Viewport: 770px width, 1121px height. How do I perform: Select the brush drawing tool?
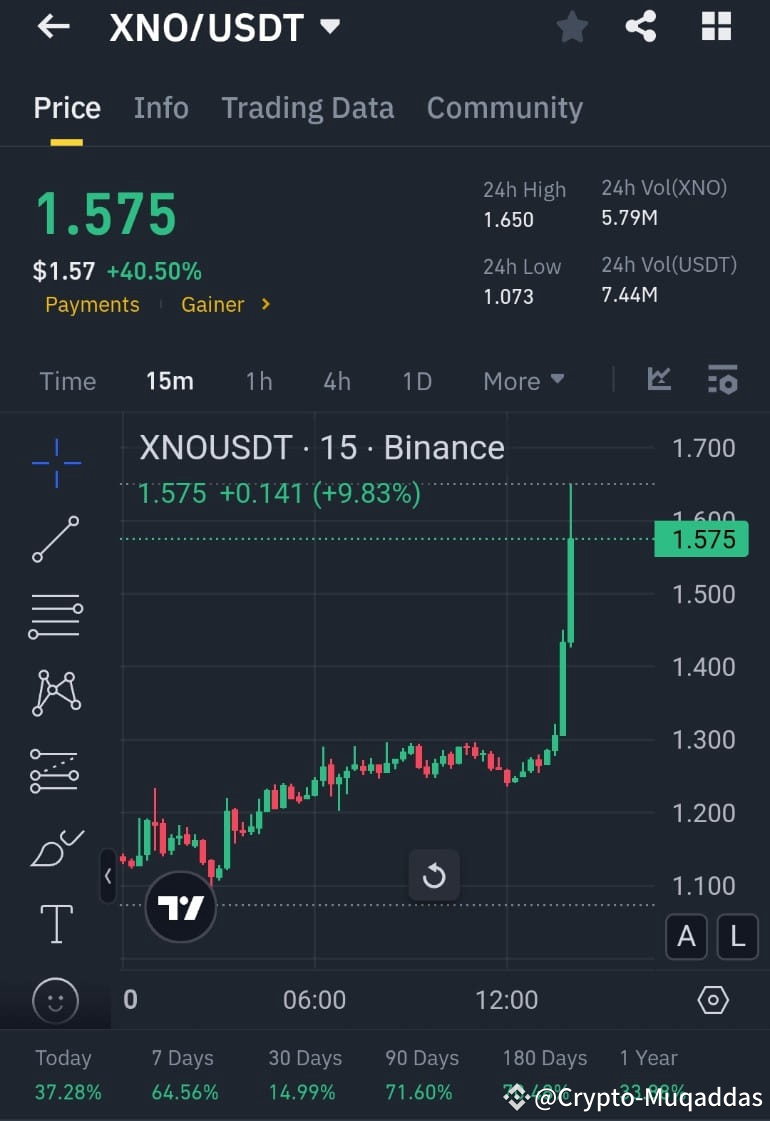tap(55, 847)
